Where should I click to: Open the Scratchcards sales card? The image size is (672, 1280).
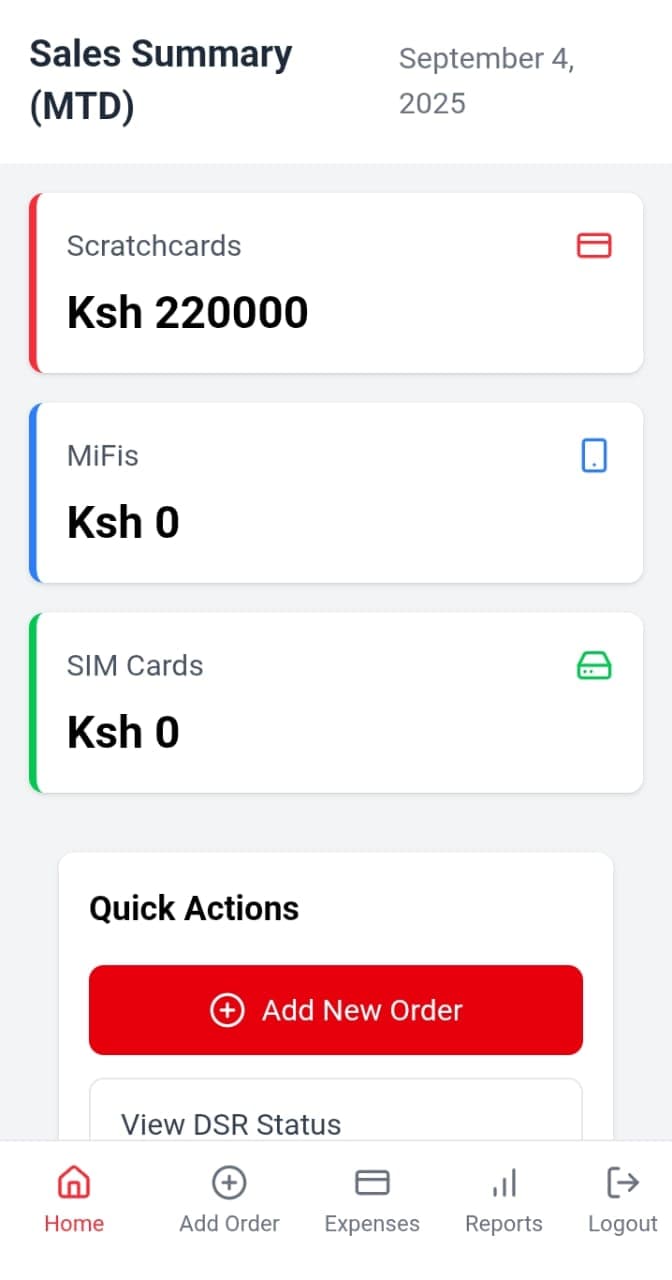tap(336, 283)
